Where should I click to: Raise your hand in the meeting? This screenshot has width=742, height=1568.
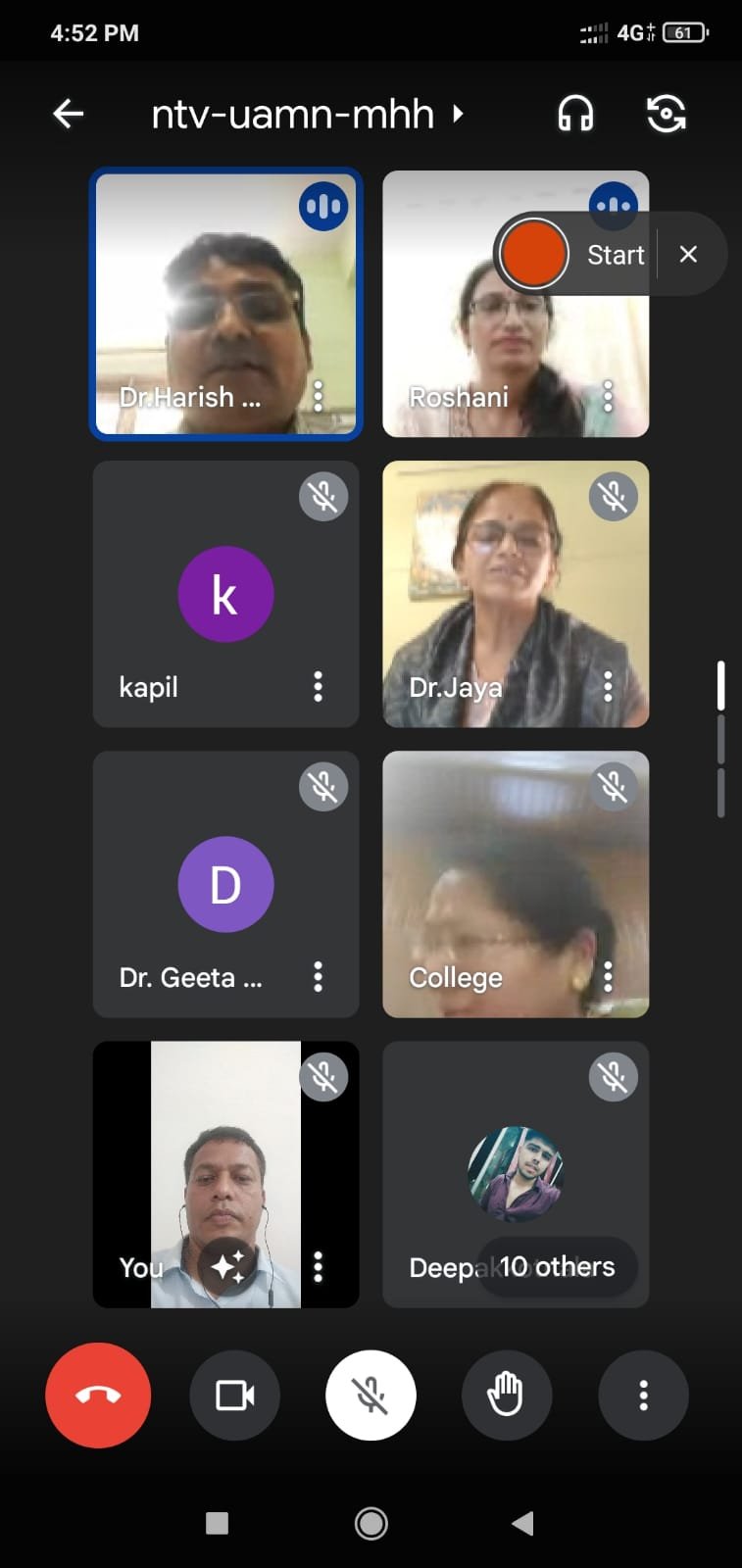click(x=506, y=1395)
